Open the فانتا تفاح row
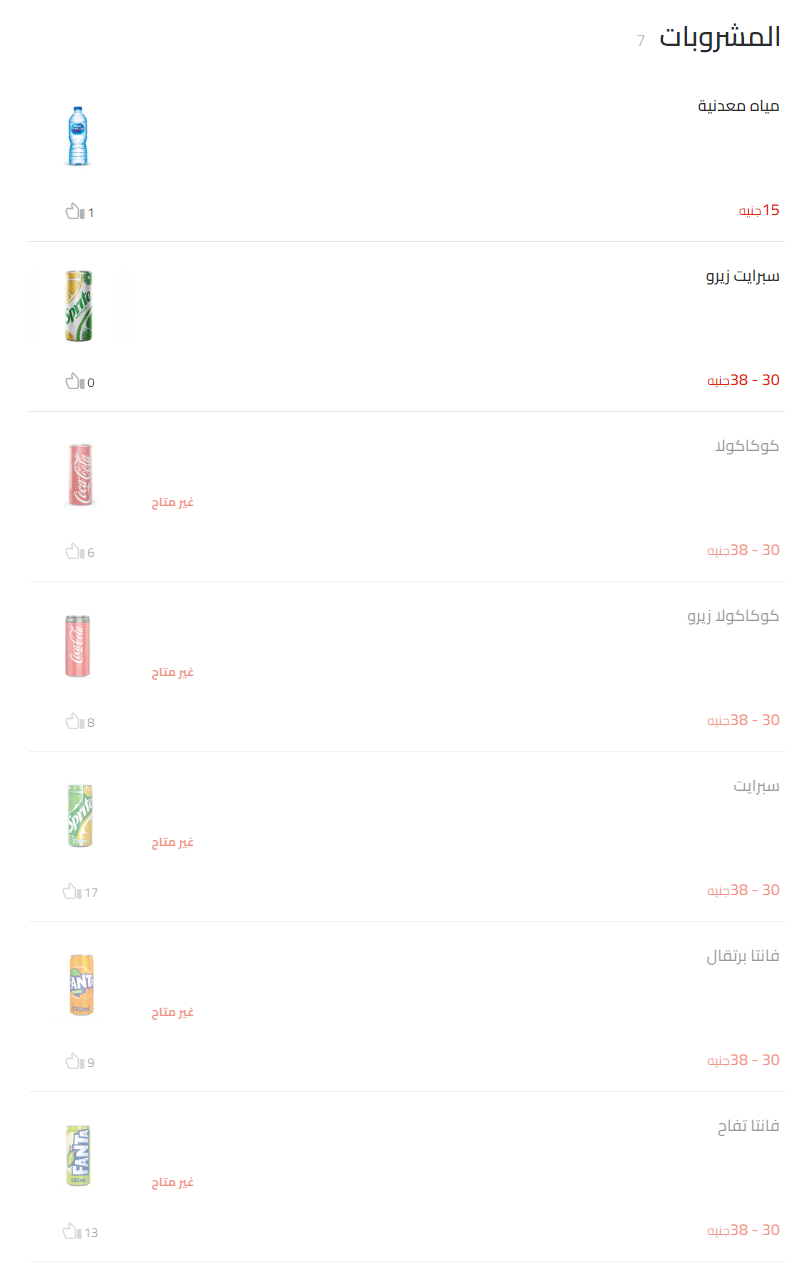Screen dimensions: 808x1263 tap(748, 1126)
